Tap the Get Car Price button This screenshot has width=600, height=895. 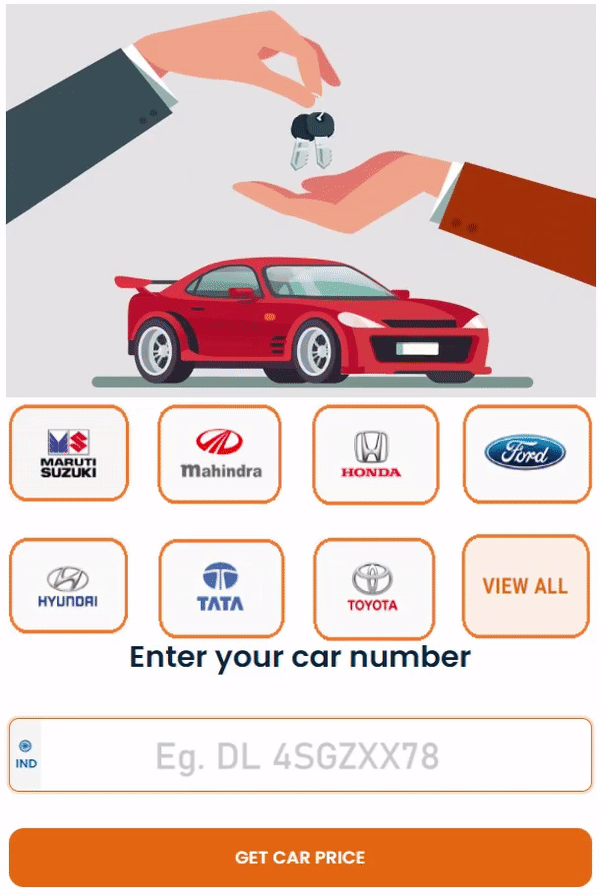click(x=300, y=857)
